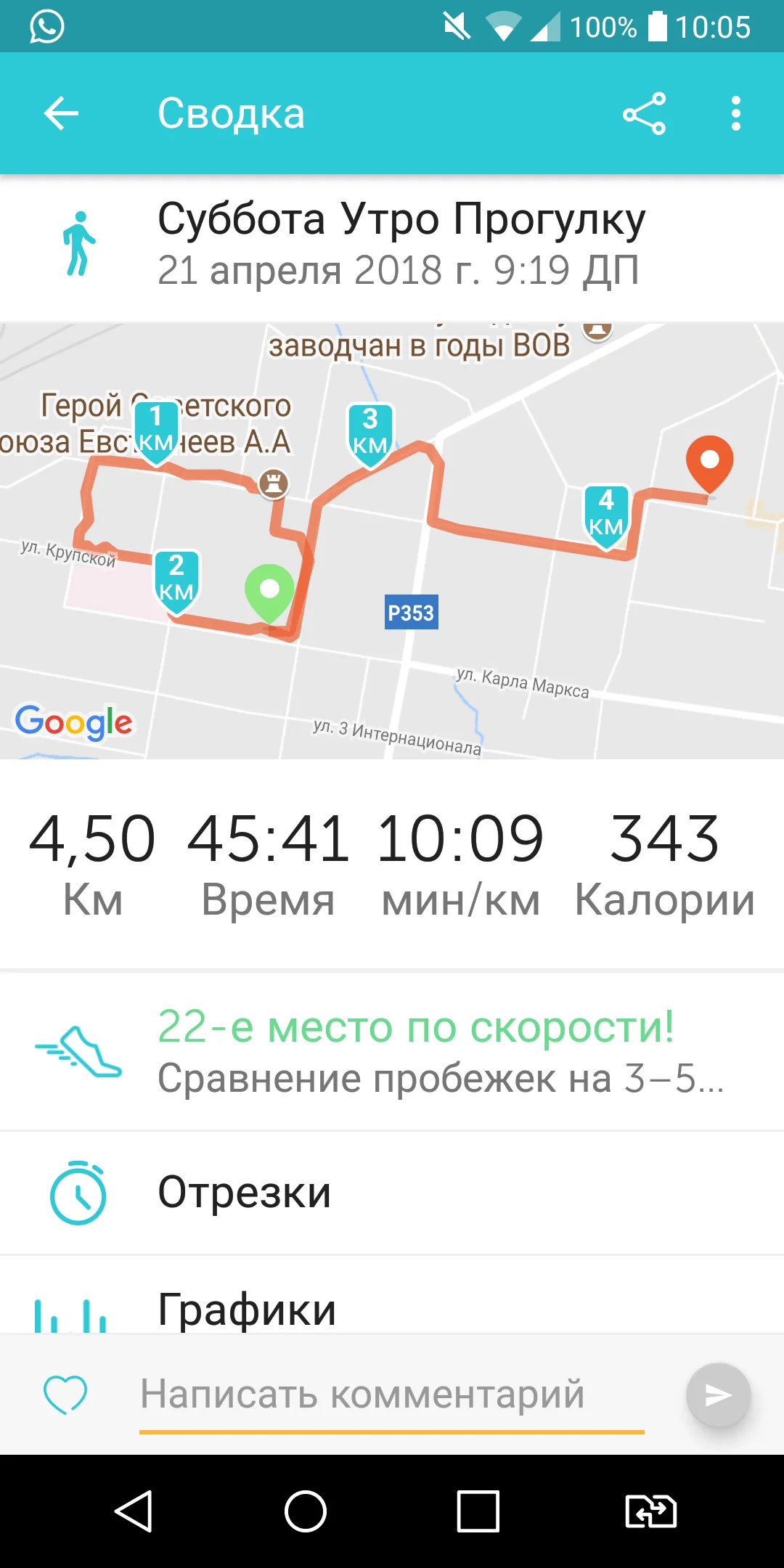
Task: Open the three-dot overflow menu
Action: [736, 113]
